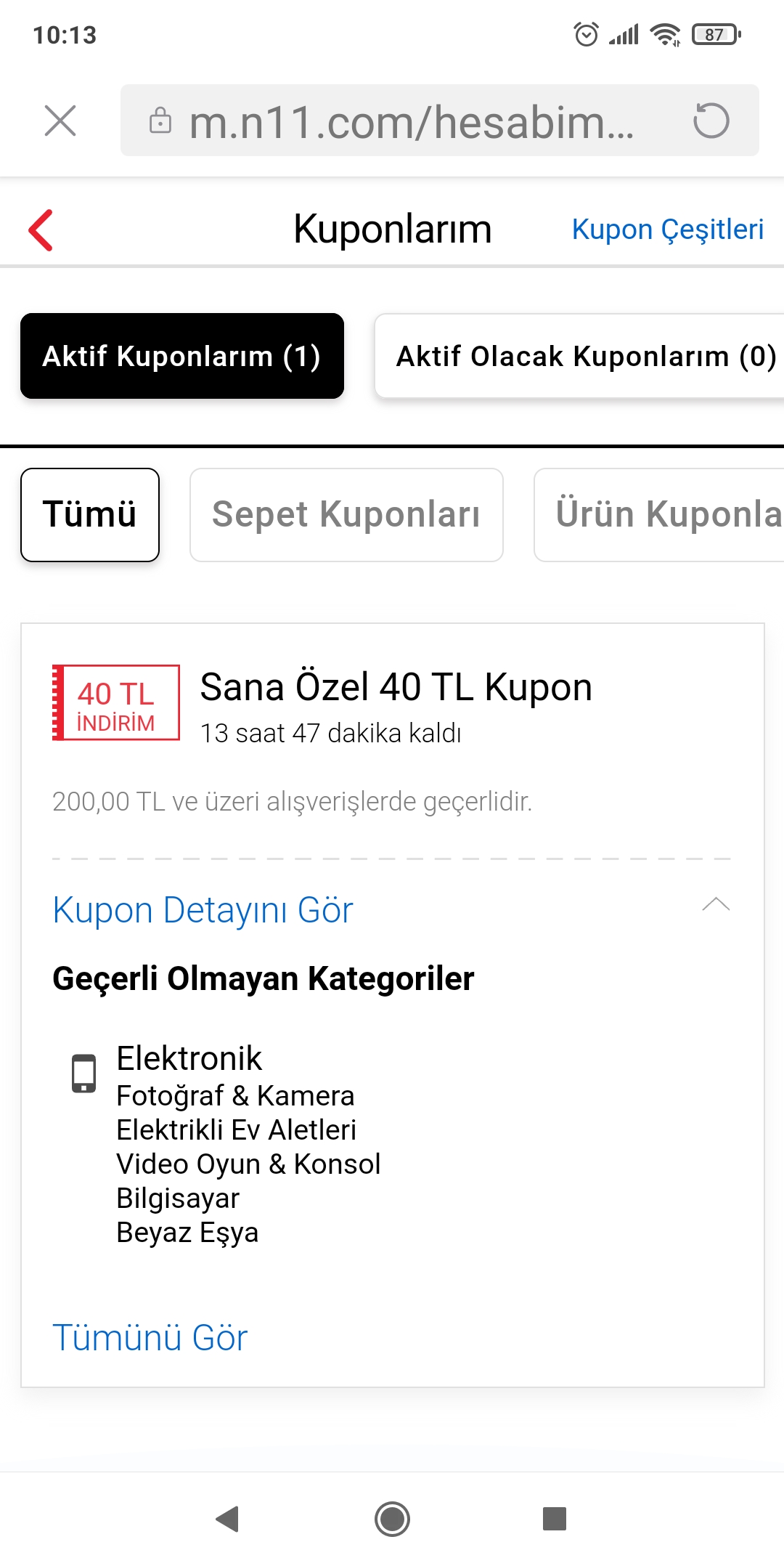The height and width of the screenshot is (1566, 784).
Task: Select Aktif Kuponlarım (1) tab
Action: pyautogui.click(x=182, y=356)
